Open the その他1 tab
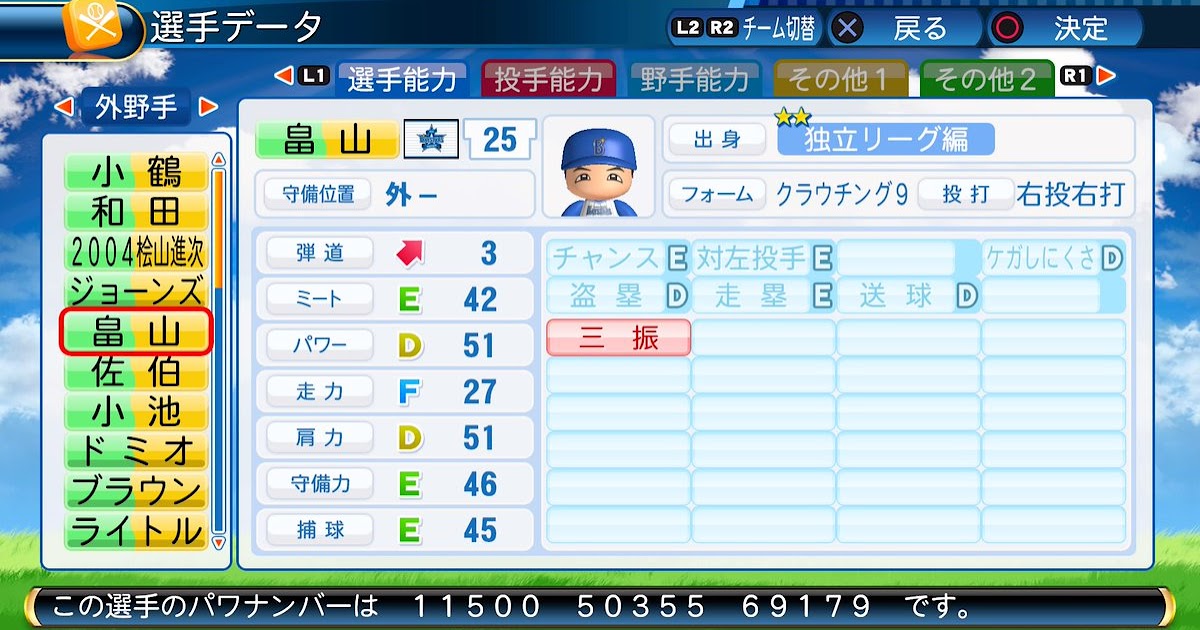Viewport: 1200px width, 630px height. 840,79
